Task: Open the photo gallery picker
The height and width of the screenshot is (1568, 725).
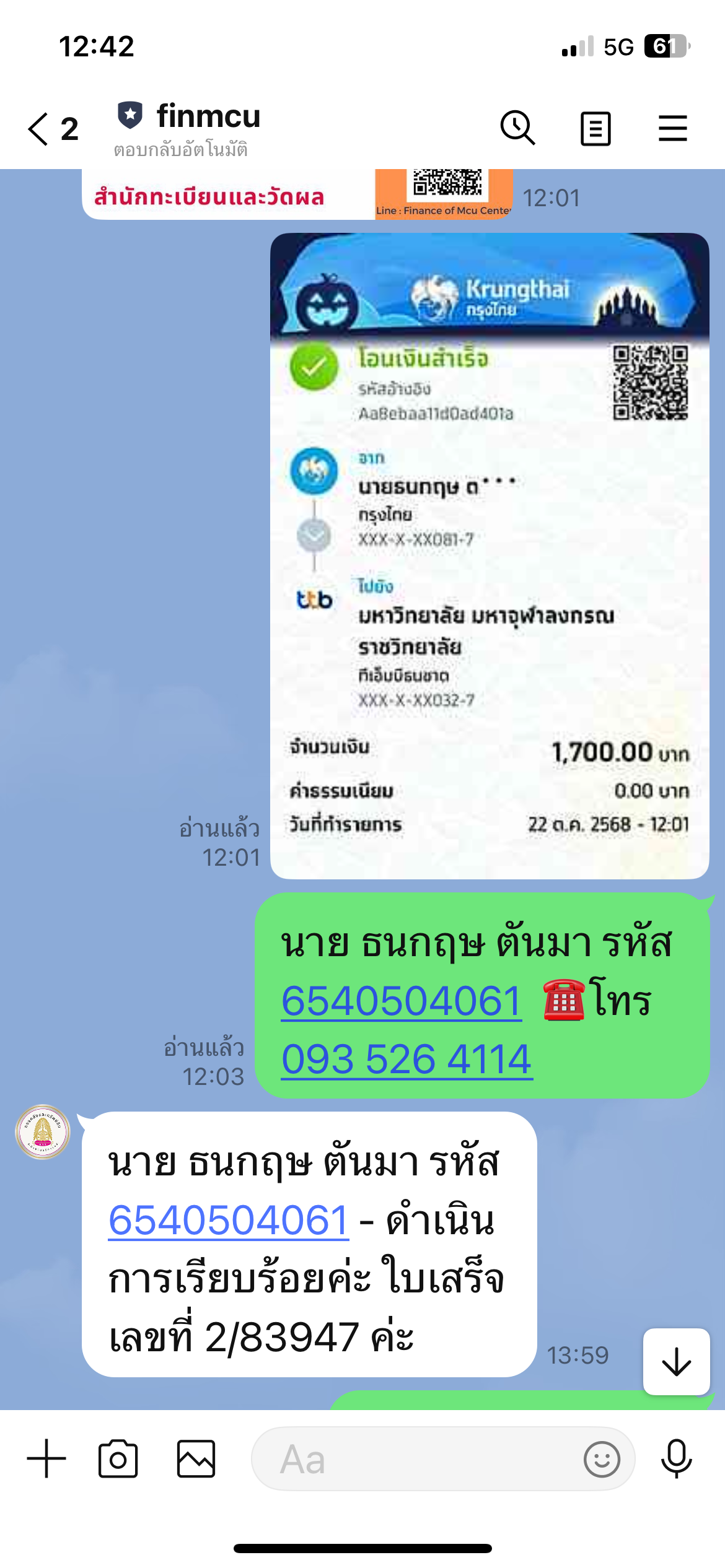Action: pos(196,1458)
